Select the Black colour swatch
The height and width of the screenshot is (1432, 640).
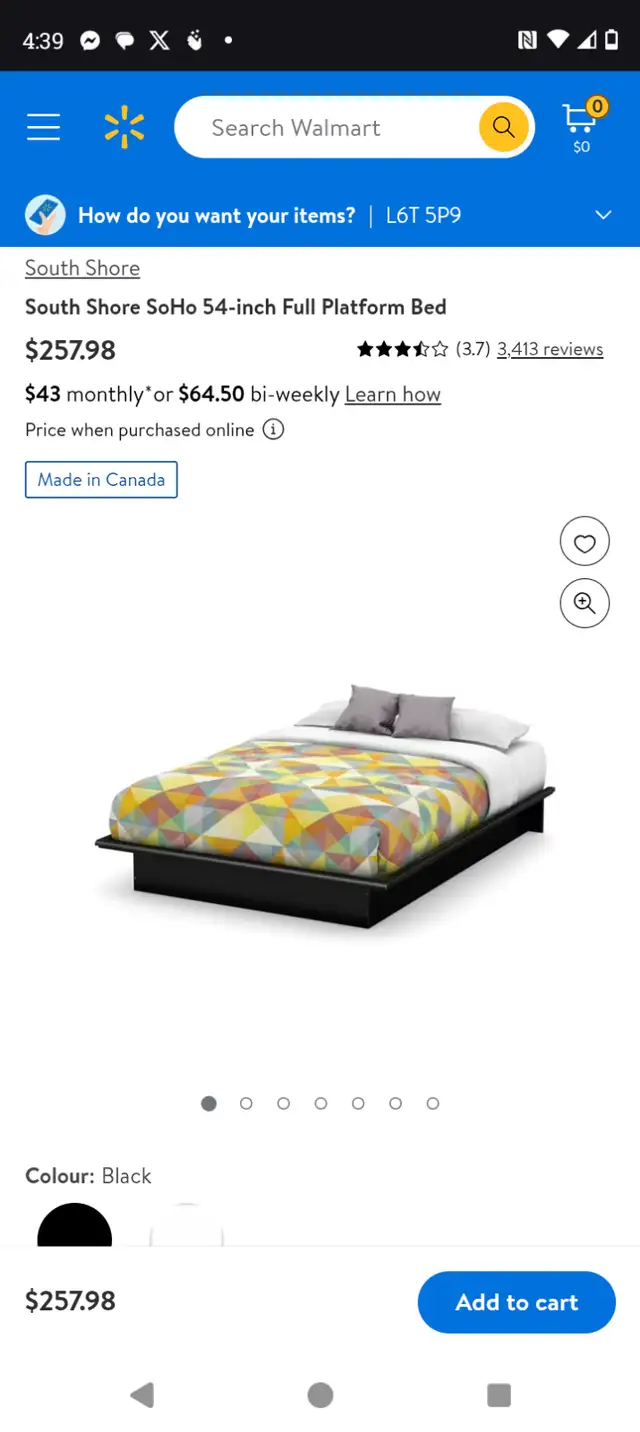tap(75, 1225)
